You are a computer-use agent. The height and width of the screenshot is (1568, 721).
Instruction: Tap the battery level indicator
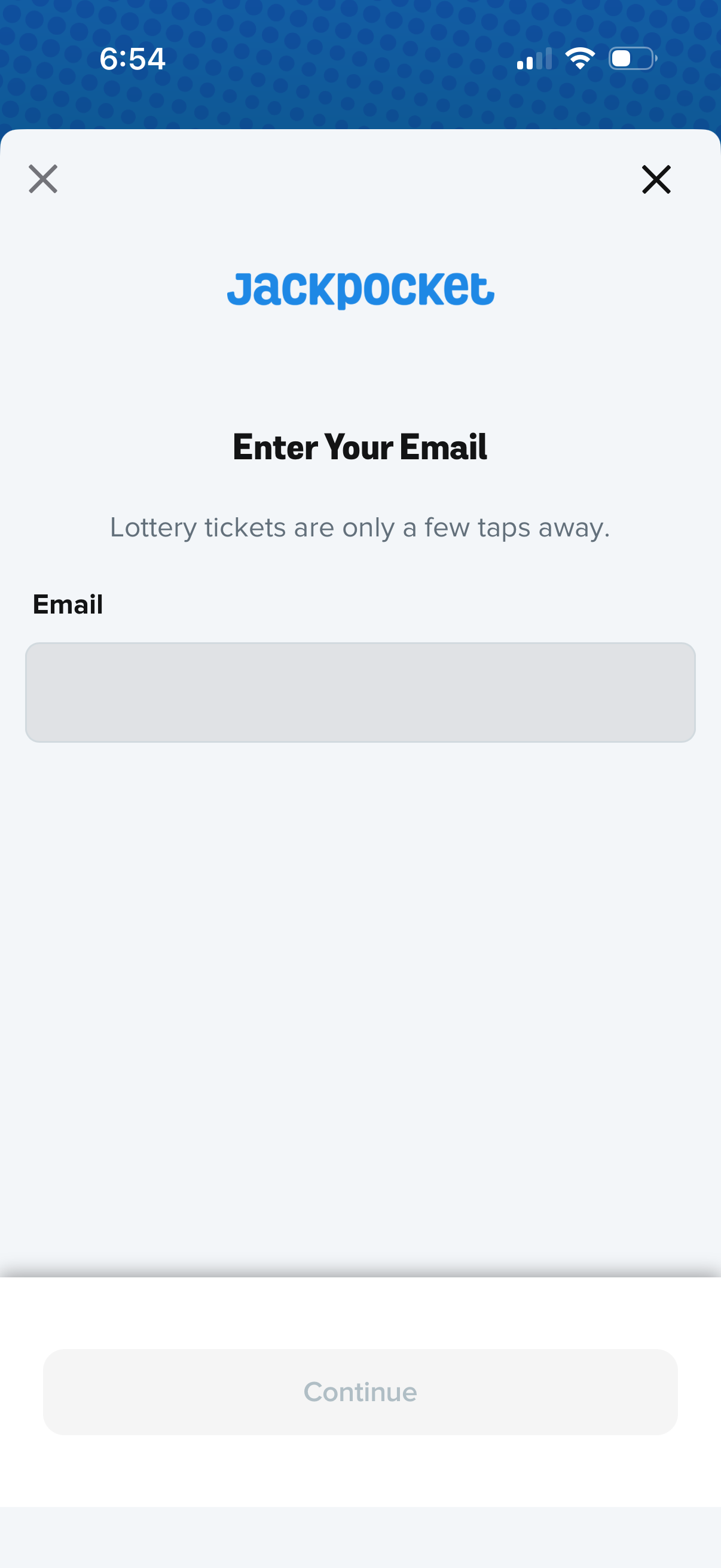coord(630,58)
